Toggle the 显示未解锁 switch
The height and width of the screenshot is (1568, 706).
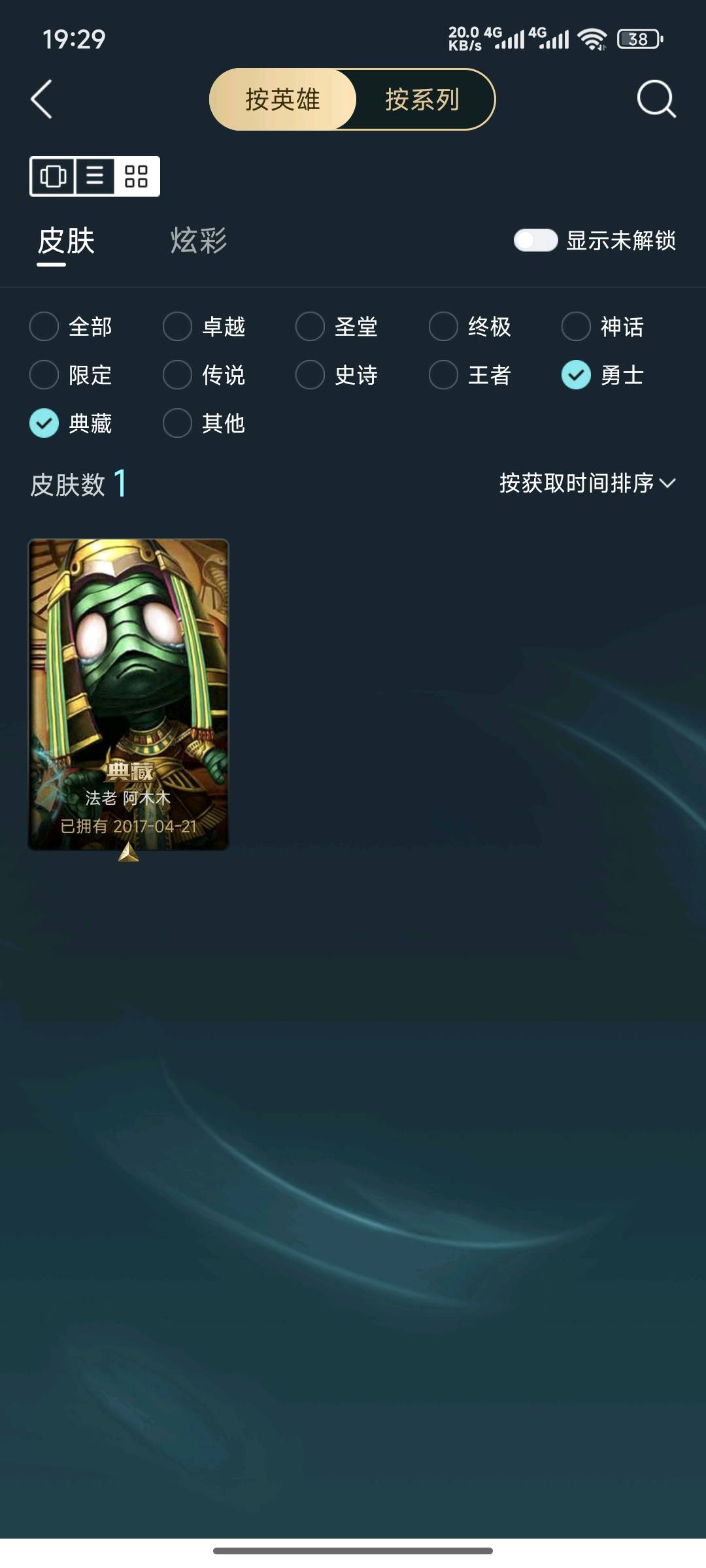point(535,240)
